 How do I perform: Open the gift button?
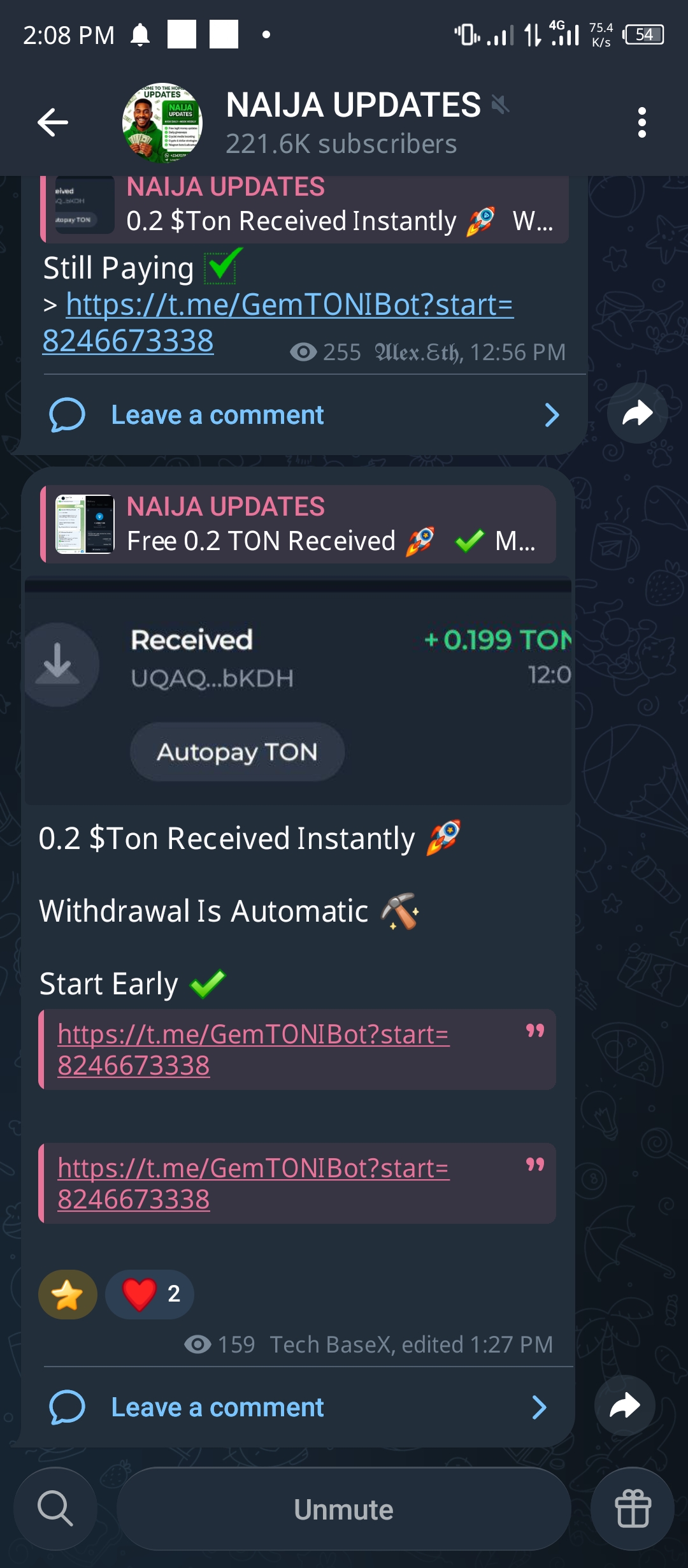(x=632, y=1509)
